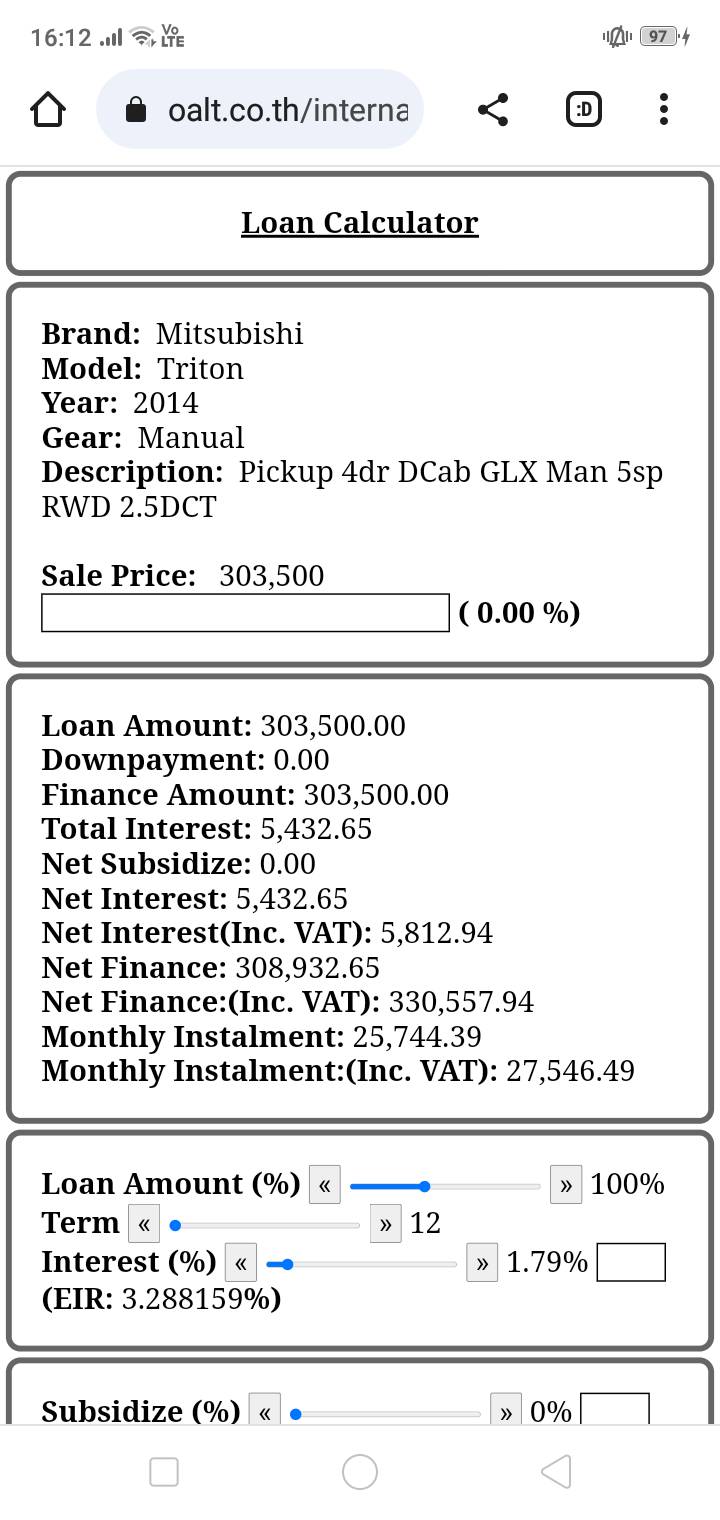Tap the oalt.co.th address bar
The height and width of the screenshot is (1520, 720).
click(260, 109)
